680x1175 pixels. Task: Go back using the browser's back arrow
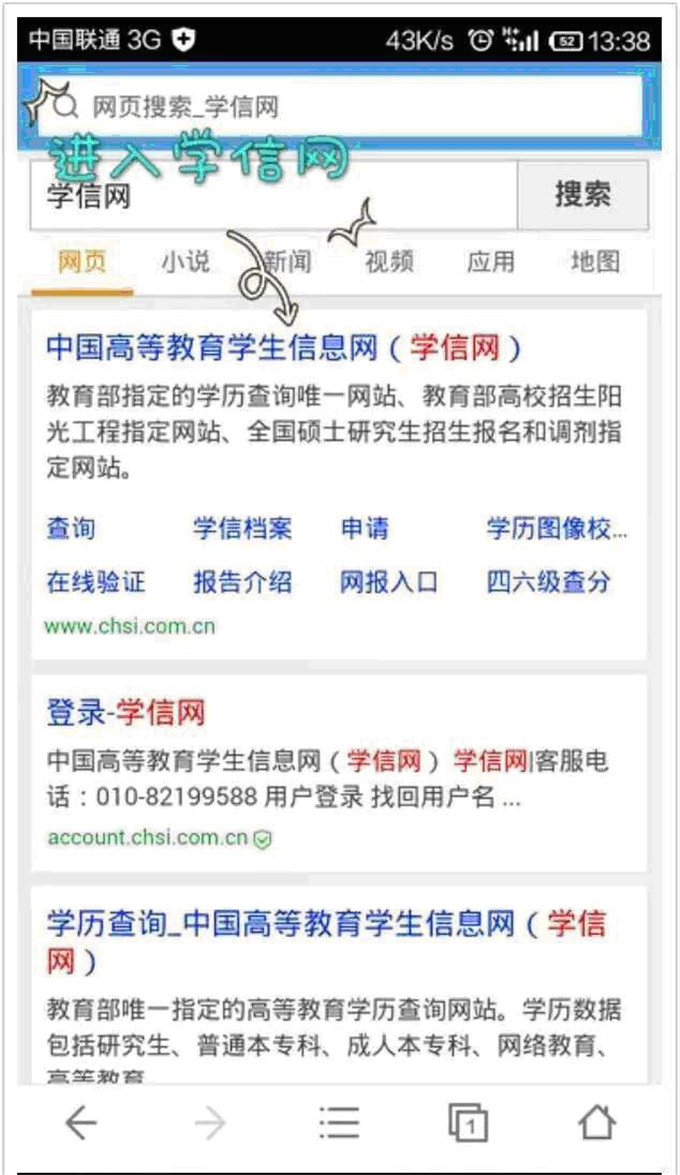81,1124
